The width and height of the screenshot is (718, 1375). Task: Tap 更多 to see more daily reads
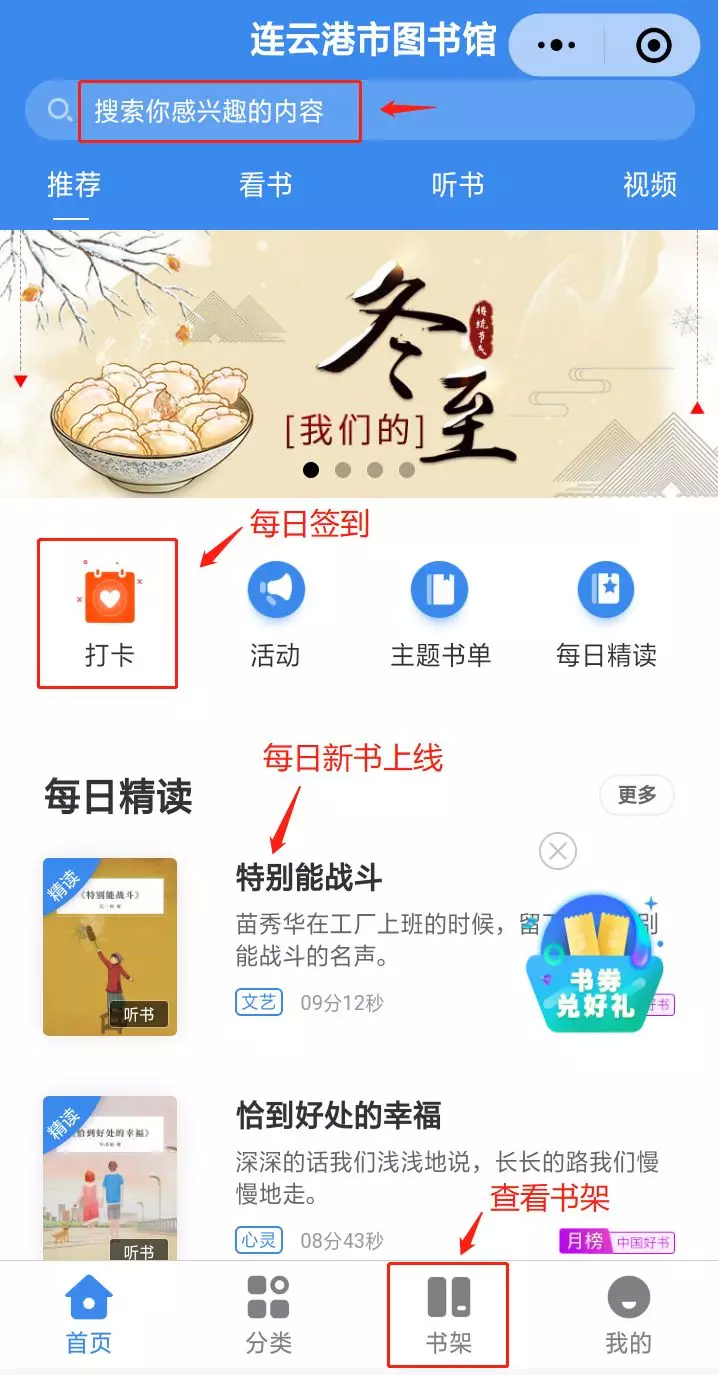(x=636, y=795)
